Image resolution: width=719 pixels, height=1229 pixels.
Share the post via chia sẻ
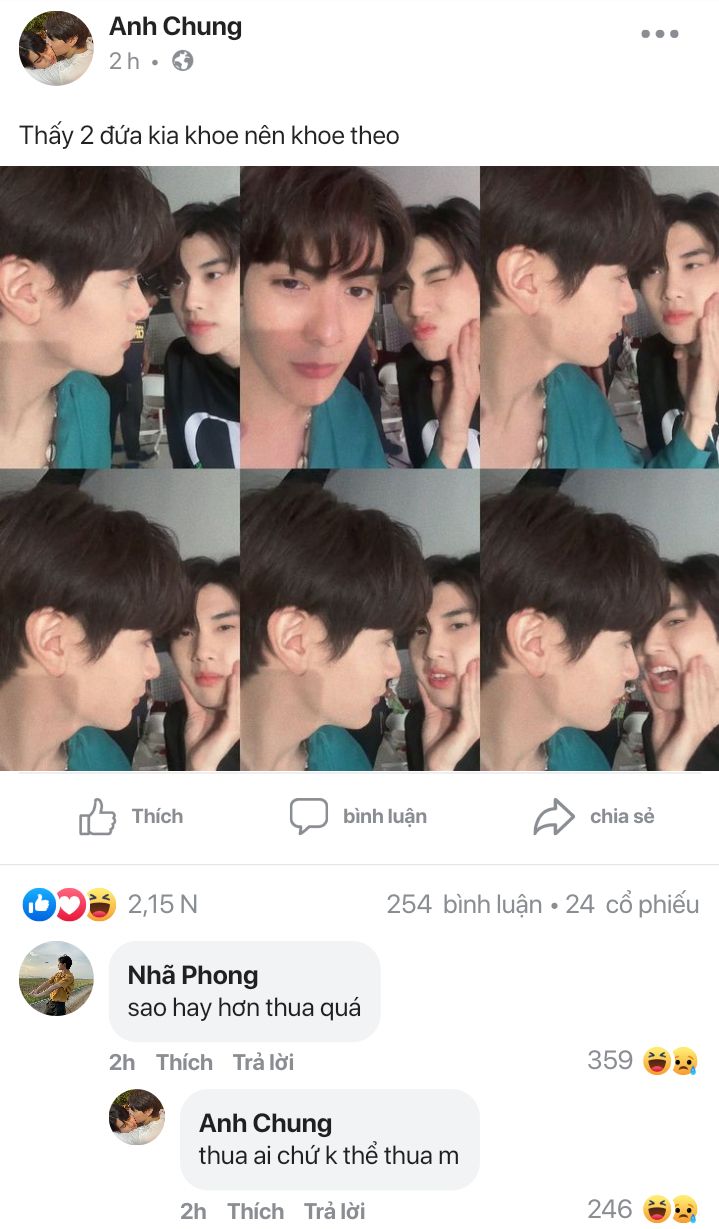(x=594, y=817)
